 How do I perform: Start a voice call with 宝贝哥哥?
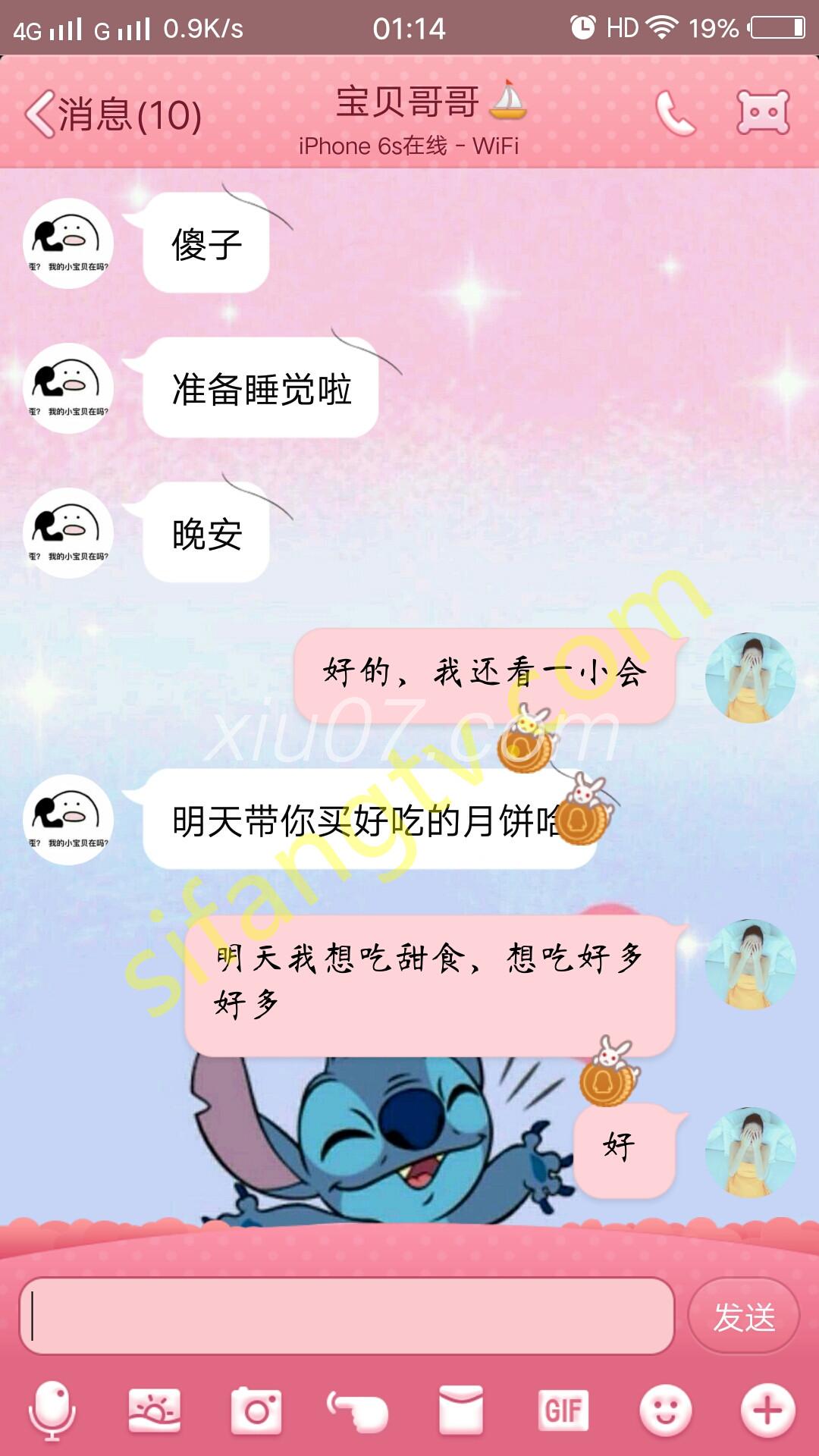(x=674, y=114)
